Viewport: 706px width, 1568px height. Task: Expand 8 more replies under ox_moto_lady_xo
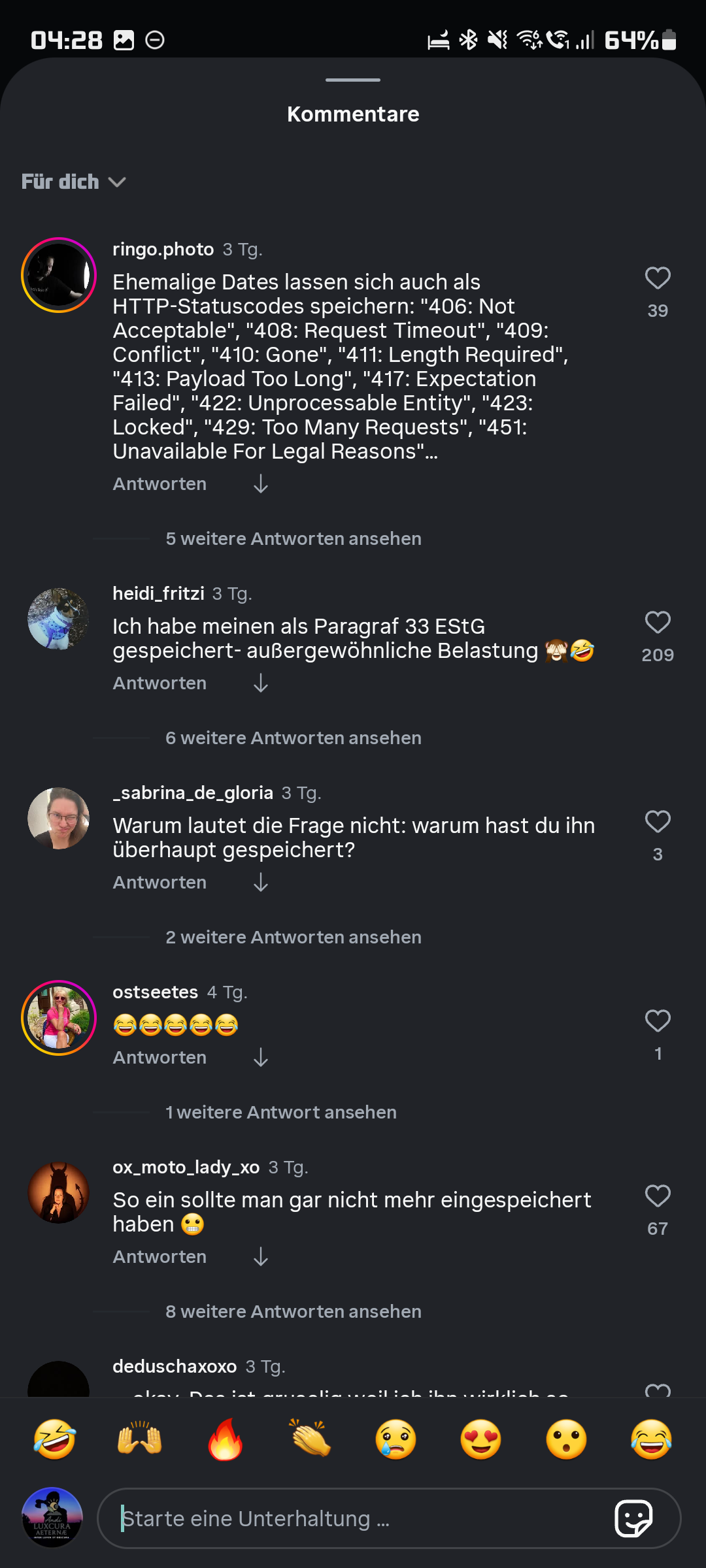(x=293, y=1312)
